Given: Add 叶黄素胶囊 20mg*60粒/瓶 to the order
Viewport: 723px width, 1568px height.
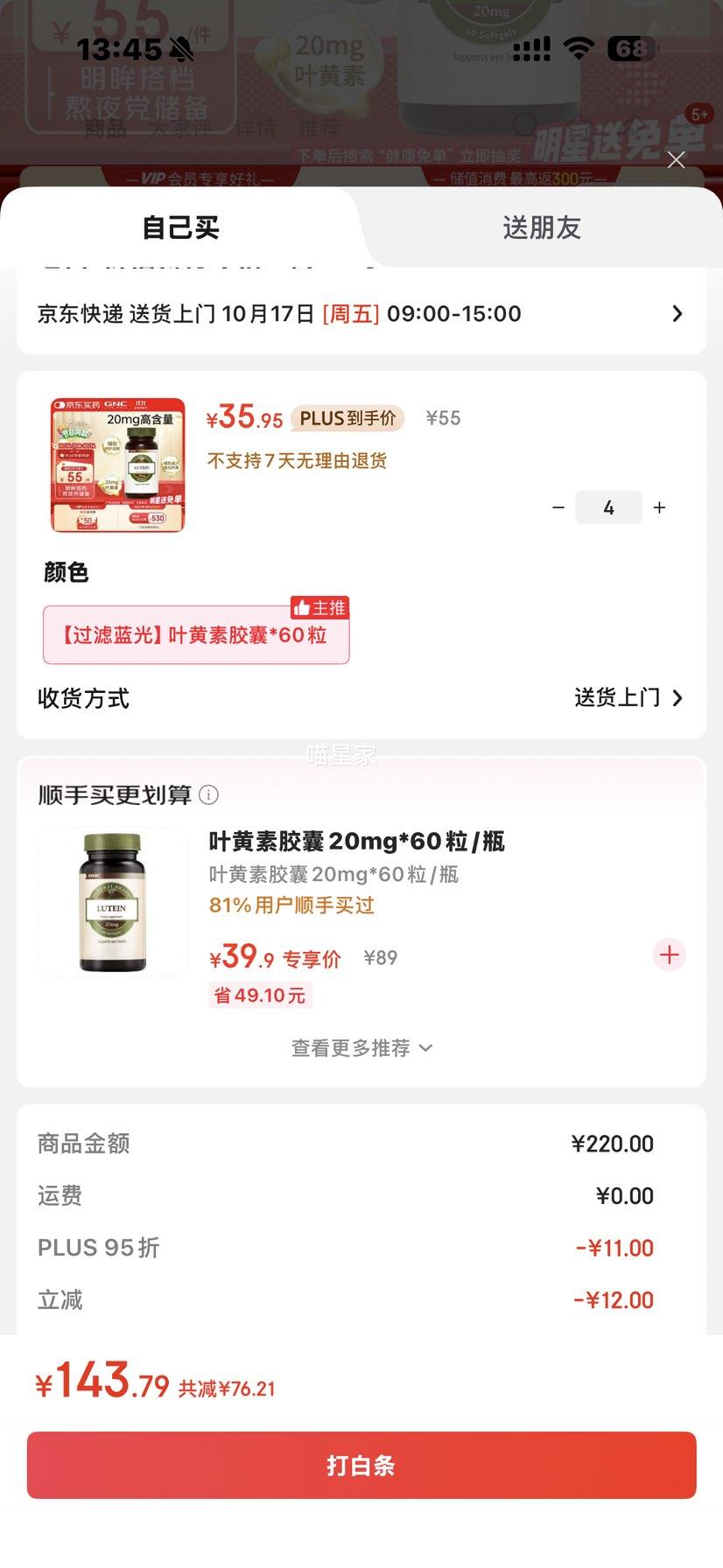Looking at the screenshot, I should pos(670,955).
